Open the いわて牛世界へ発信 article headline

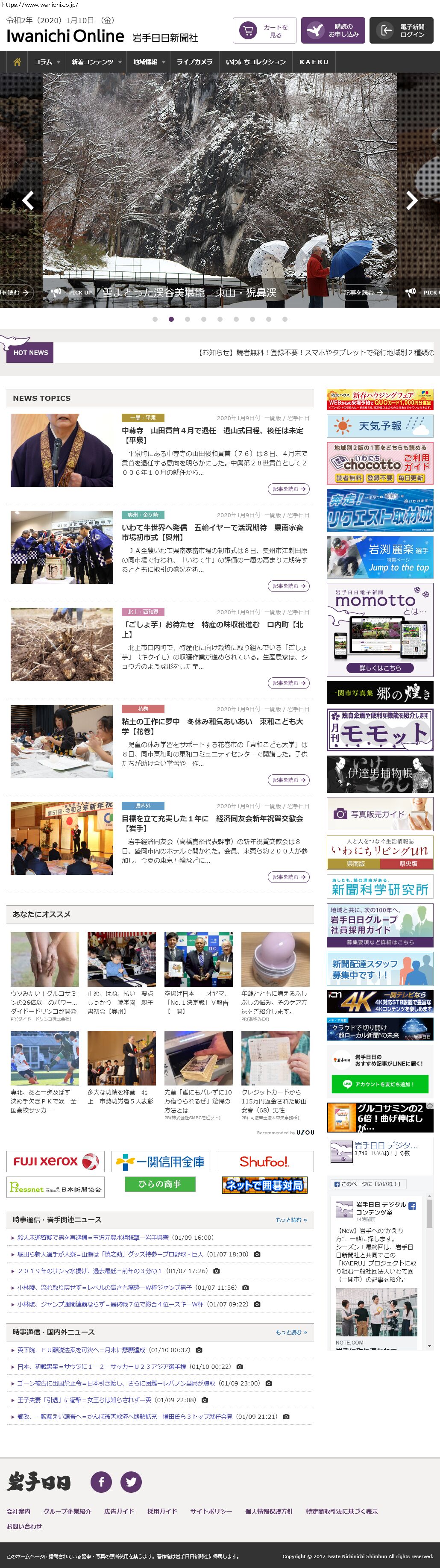[x=212, y=532]
